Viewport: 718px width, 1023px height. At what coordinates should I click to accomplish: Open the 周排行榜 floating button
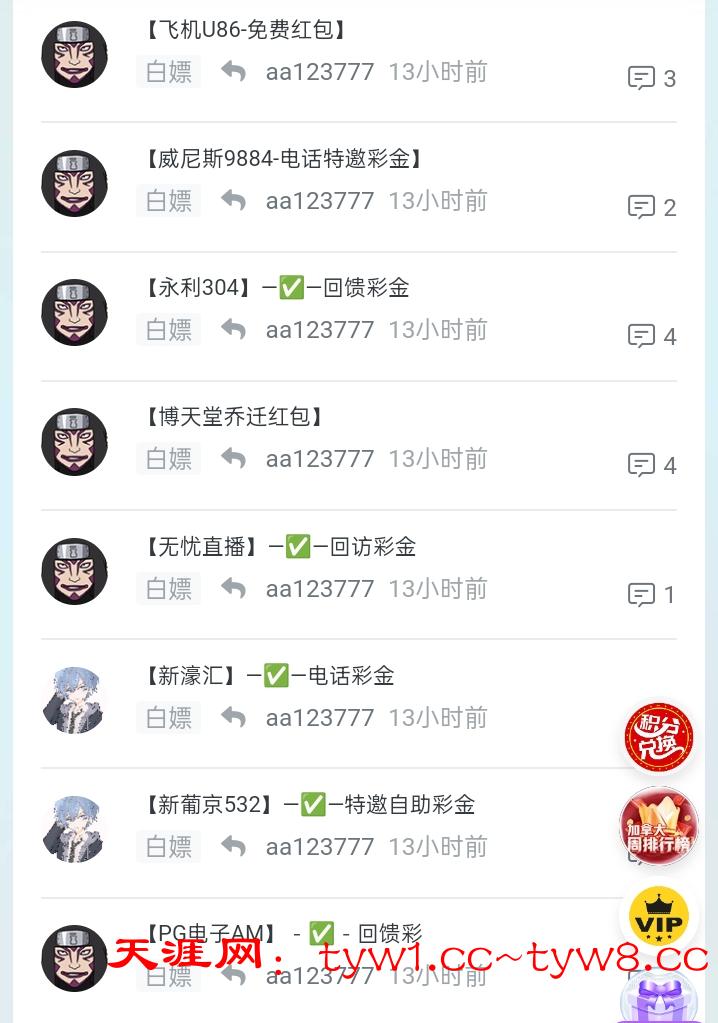[658, 826]
